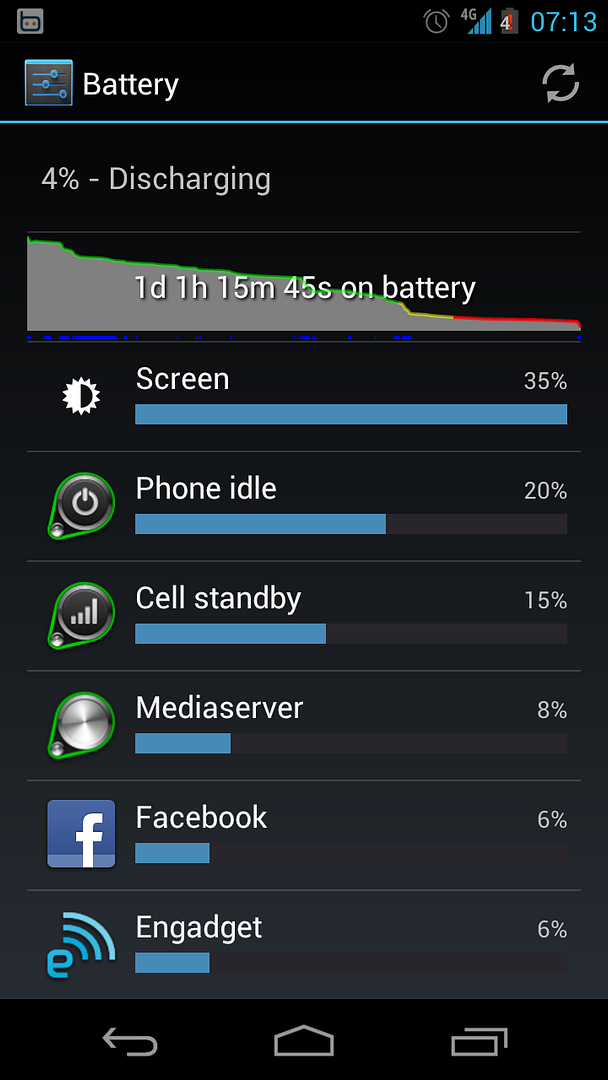608x1080 pixels.
Task: Open Screen battery usage details
Action: [x=304, y=397]
